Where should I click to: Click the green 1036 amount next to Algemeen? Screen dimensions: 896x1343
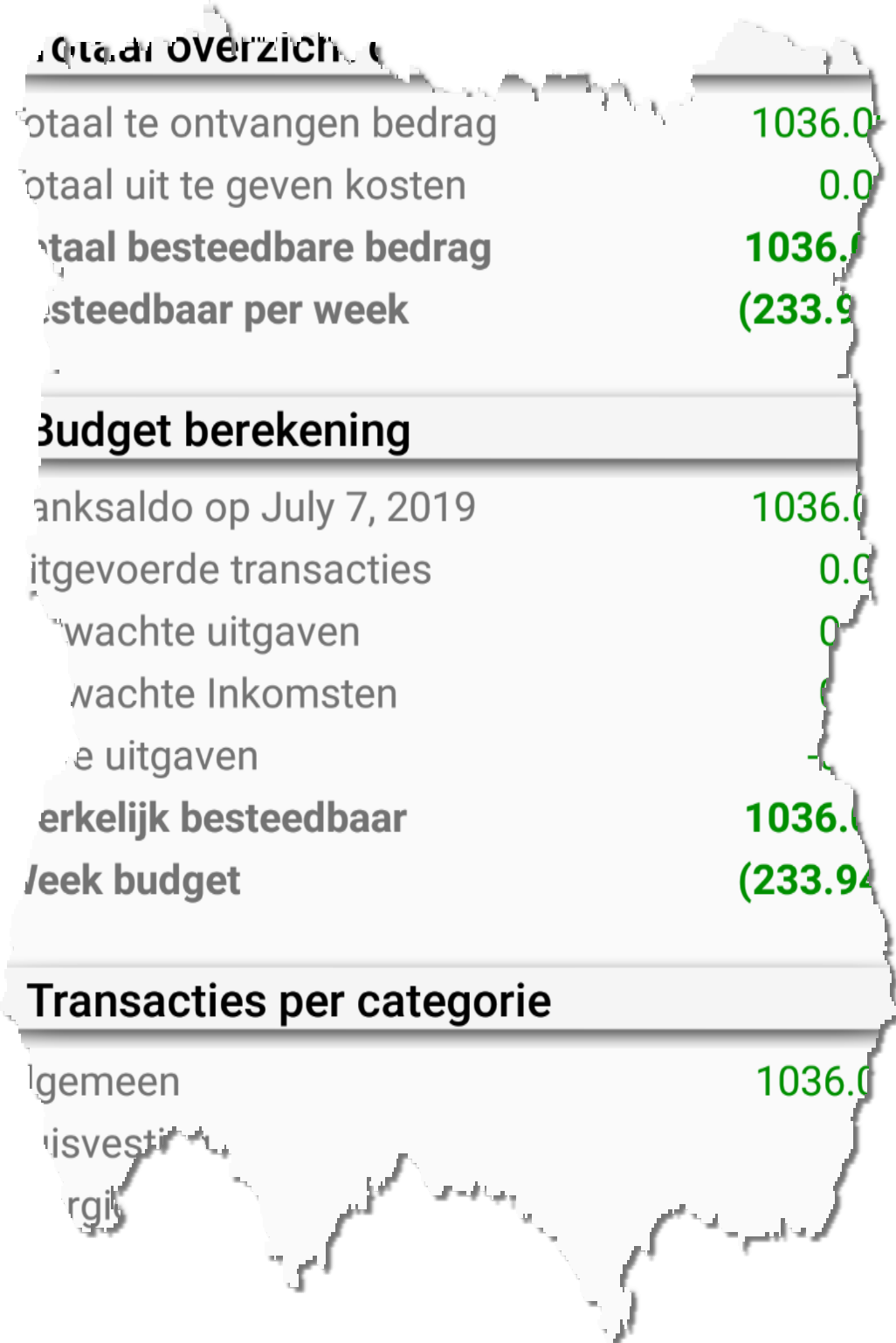click(x=812, y=1083)
